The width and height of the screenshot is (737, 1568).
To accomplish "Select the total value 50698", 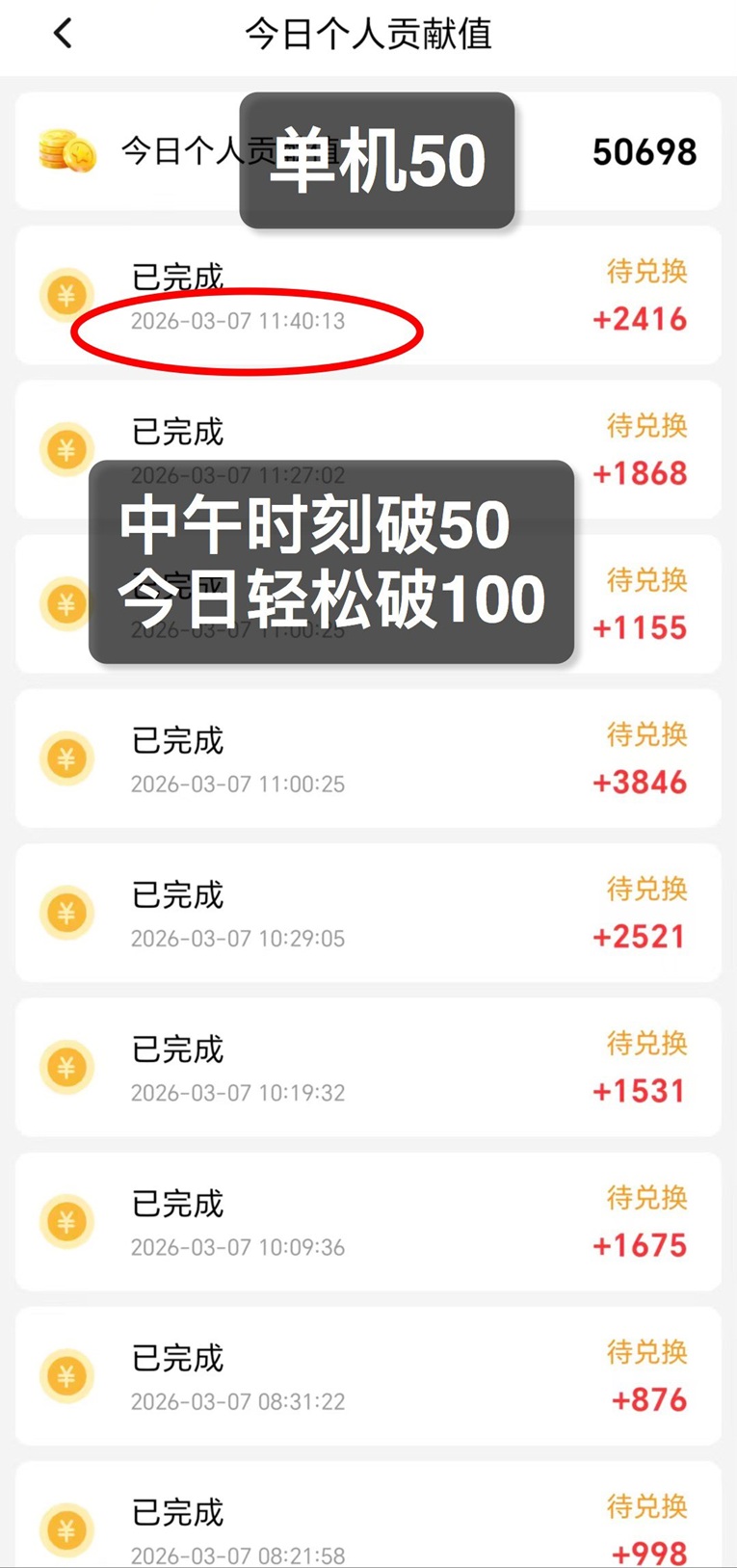I will (x=645, y=149).
